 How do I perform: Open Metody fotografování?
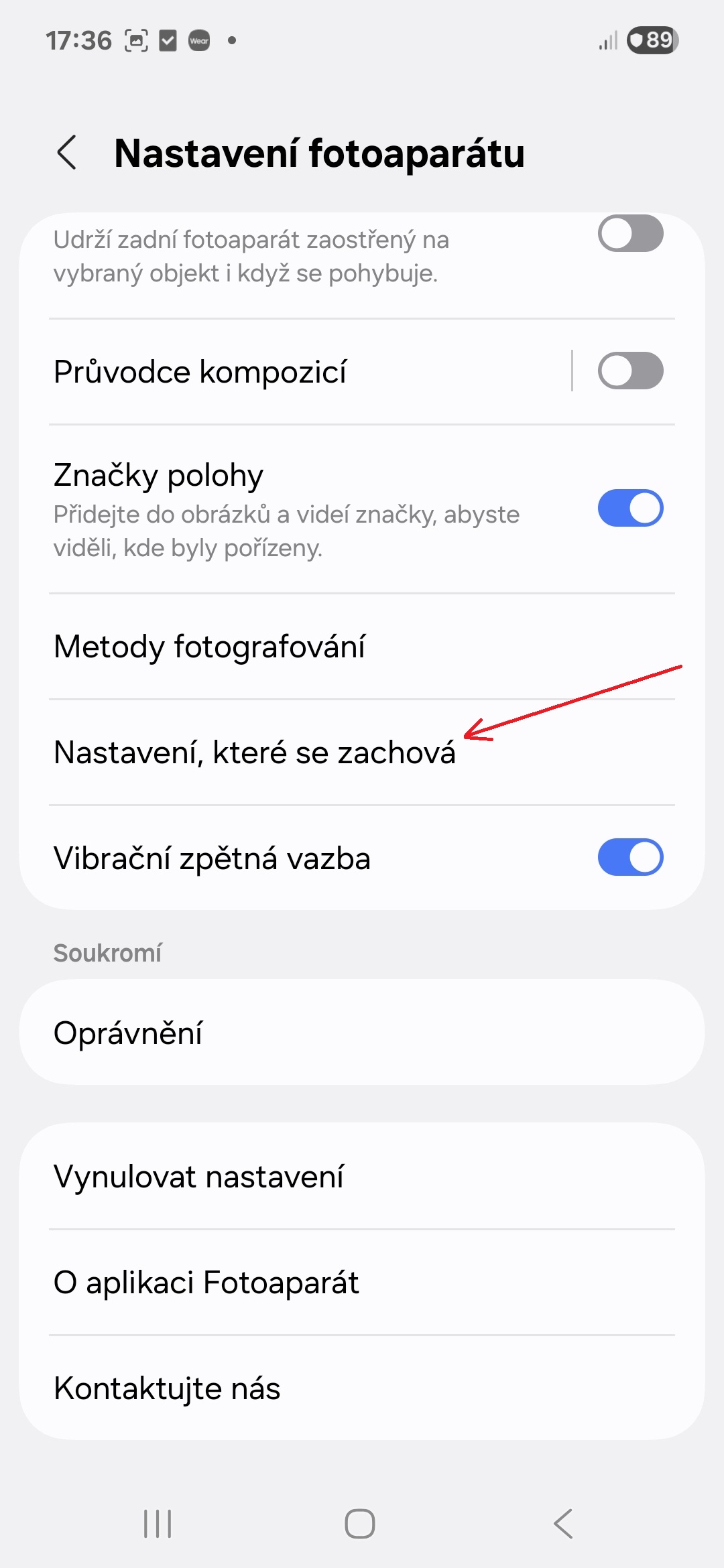[x=362, y=647]
